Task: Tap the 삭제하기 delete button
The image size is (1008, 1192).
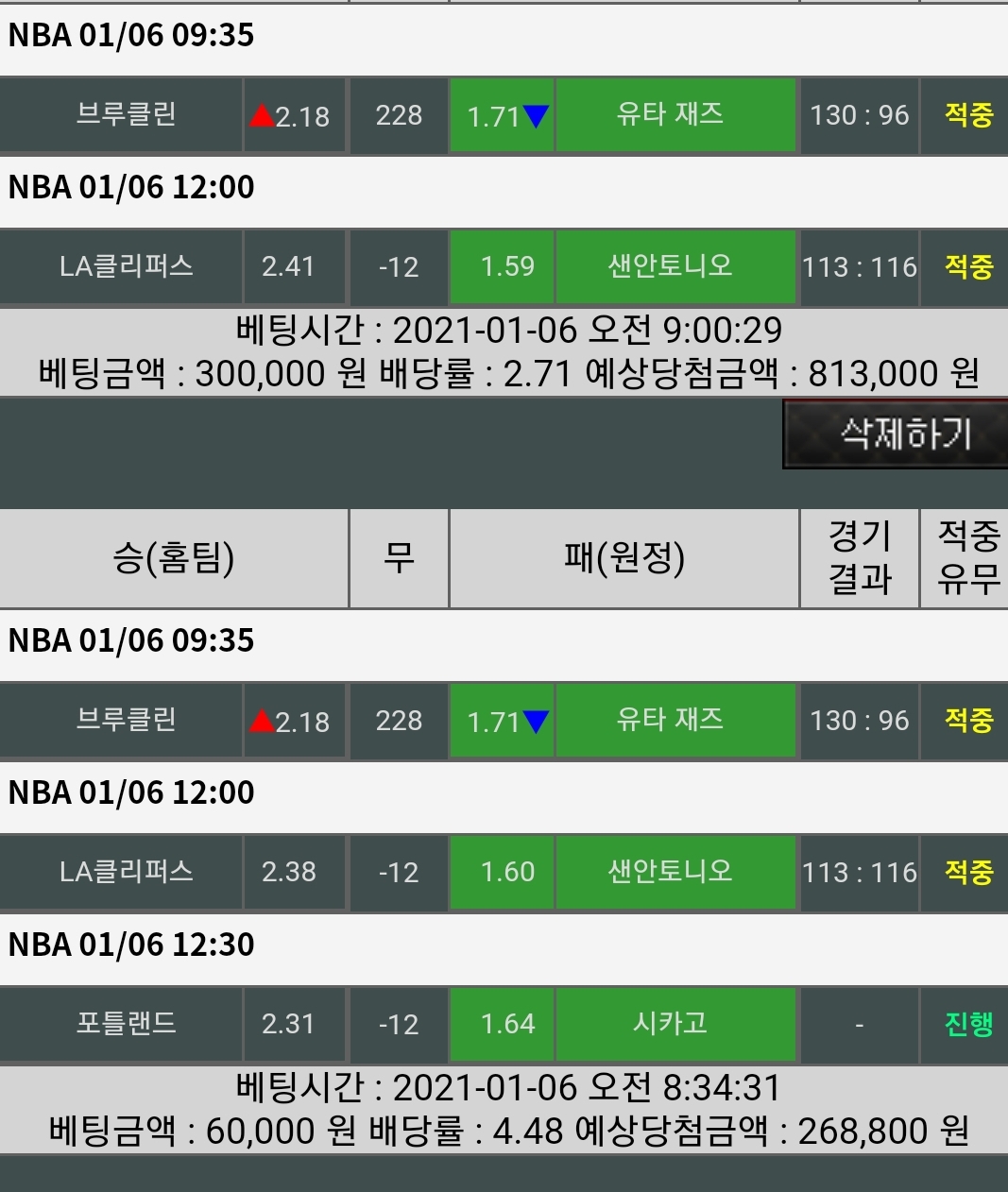Action: pyautogui.click(x=896, y=434)
